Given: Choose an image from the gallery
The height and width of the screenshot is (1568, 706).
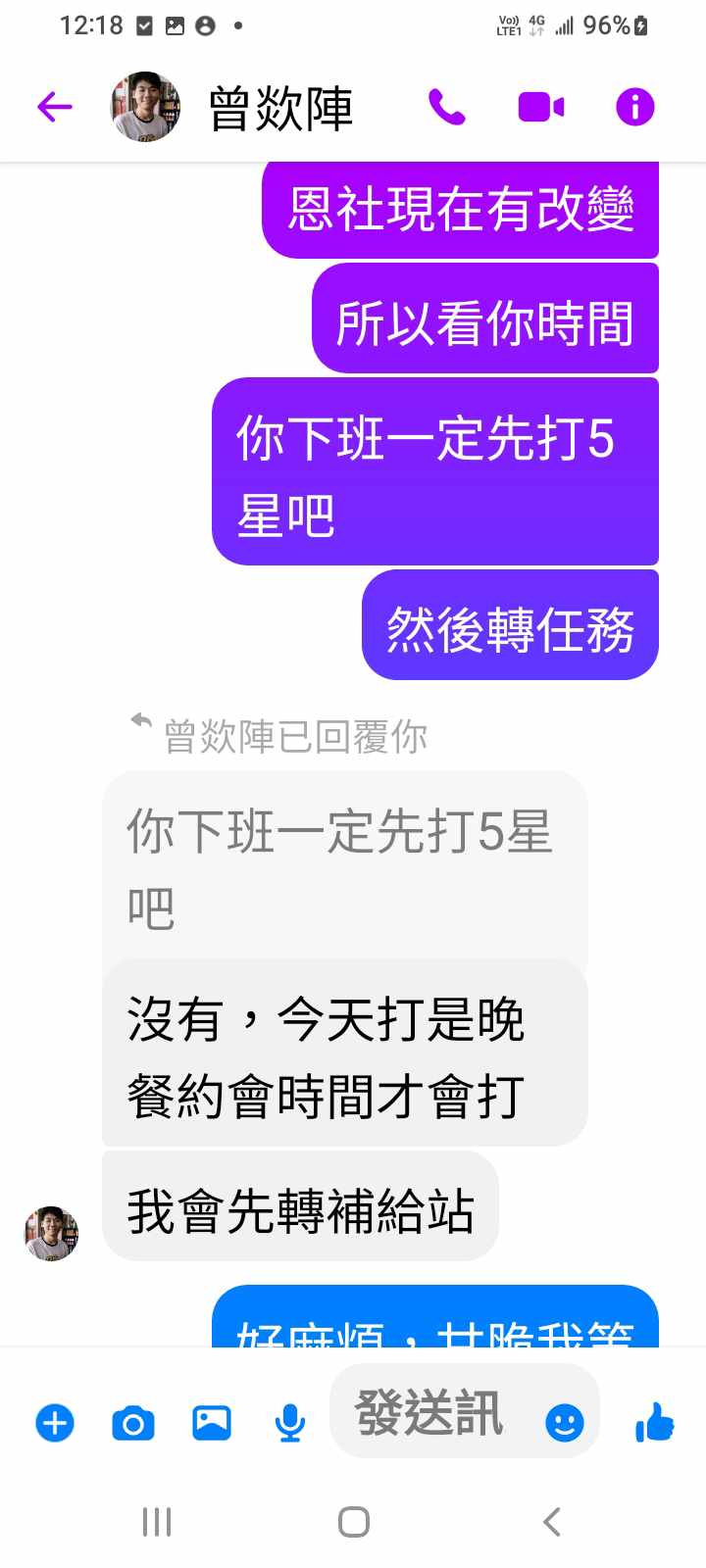Looking at the screenshot, I should [212, 1422].
